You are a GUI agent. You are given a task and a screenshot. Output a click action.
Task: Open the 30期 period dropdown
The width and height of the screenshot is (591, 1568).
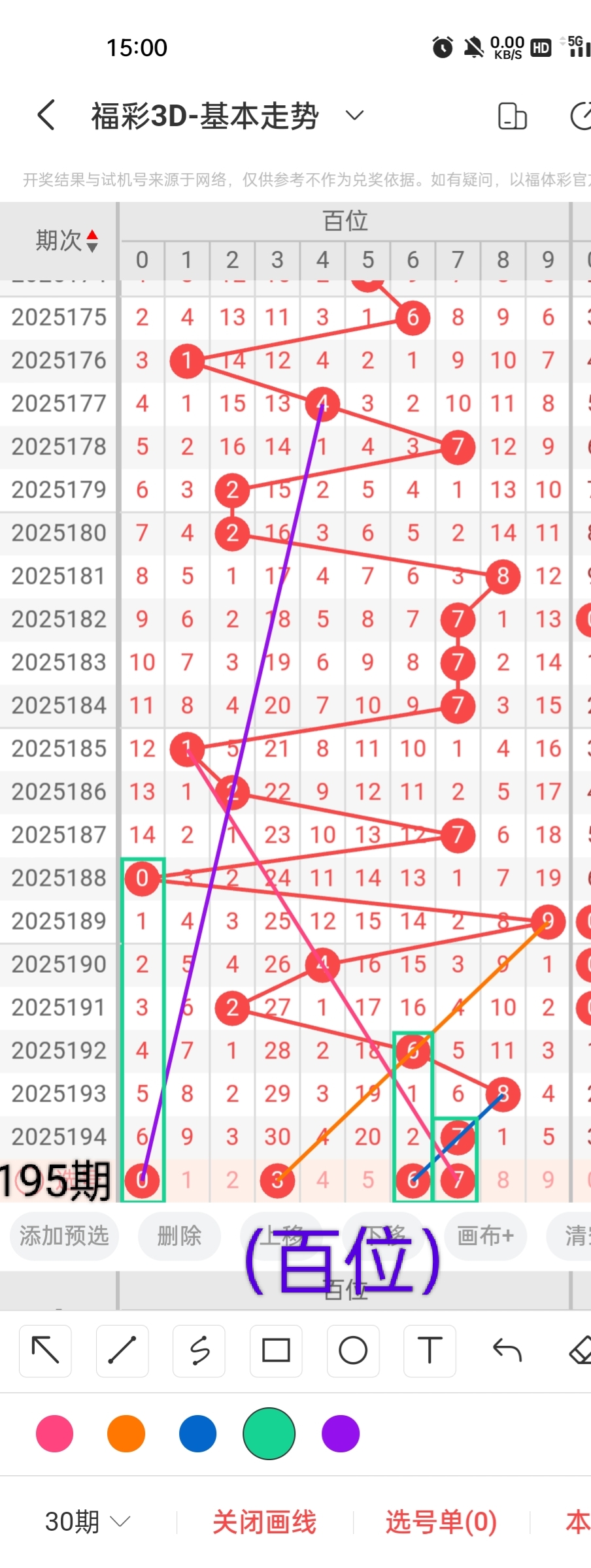coord(88,1522)
